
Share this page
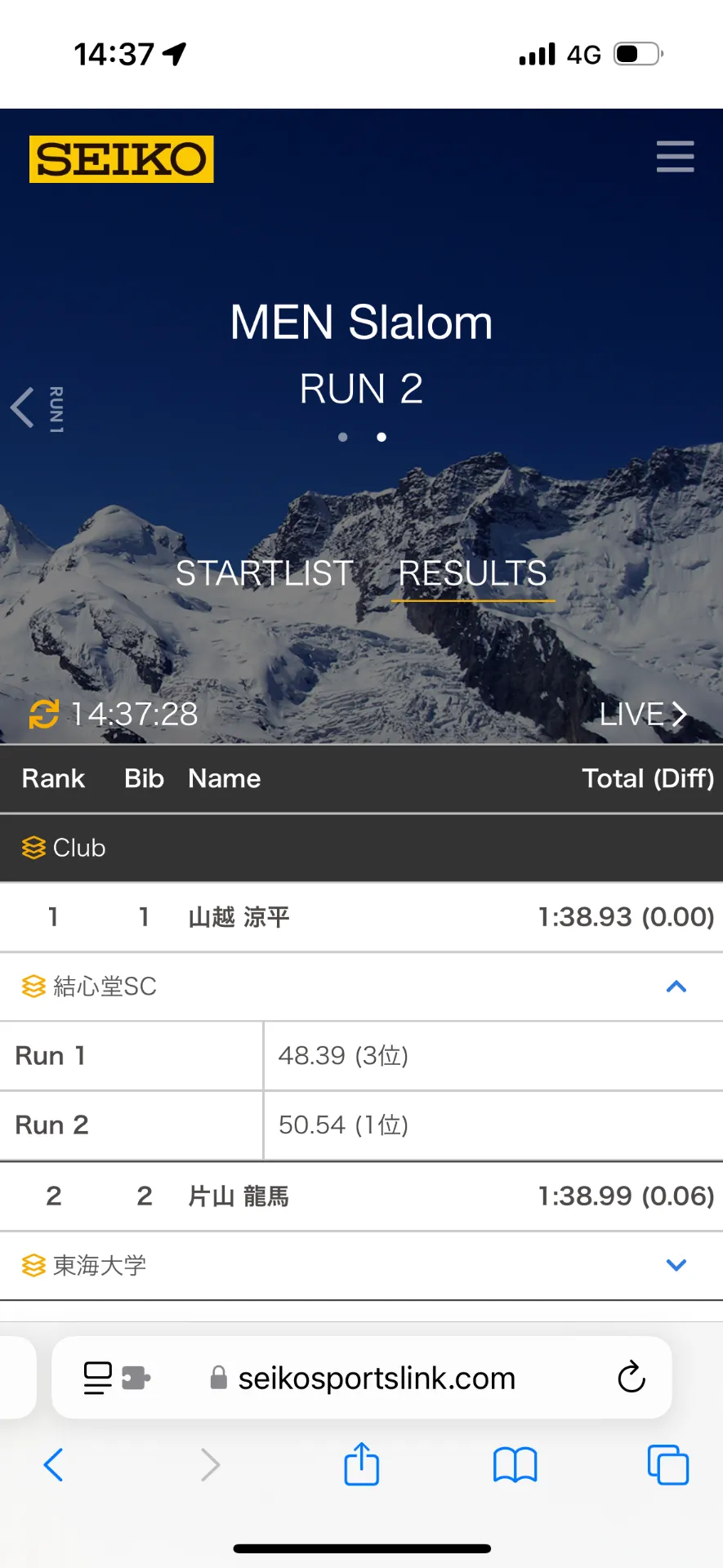[x=361, y=1464]
